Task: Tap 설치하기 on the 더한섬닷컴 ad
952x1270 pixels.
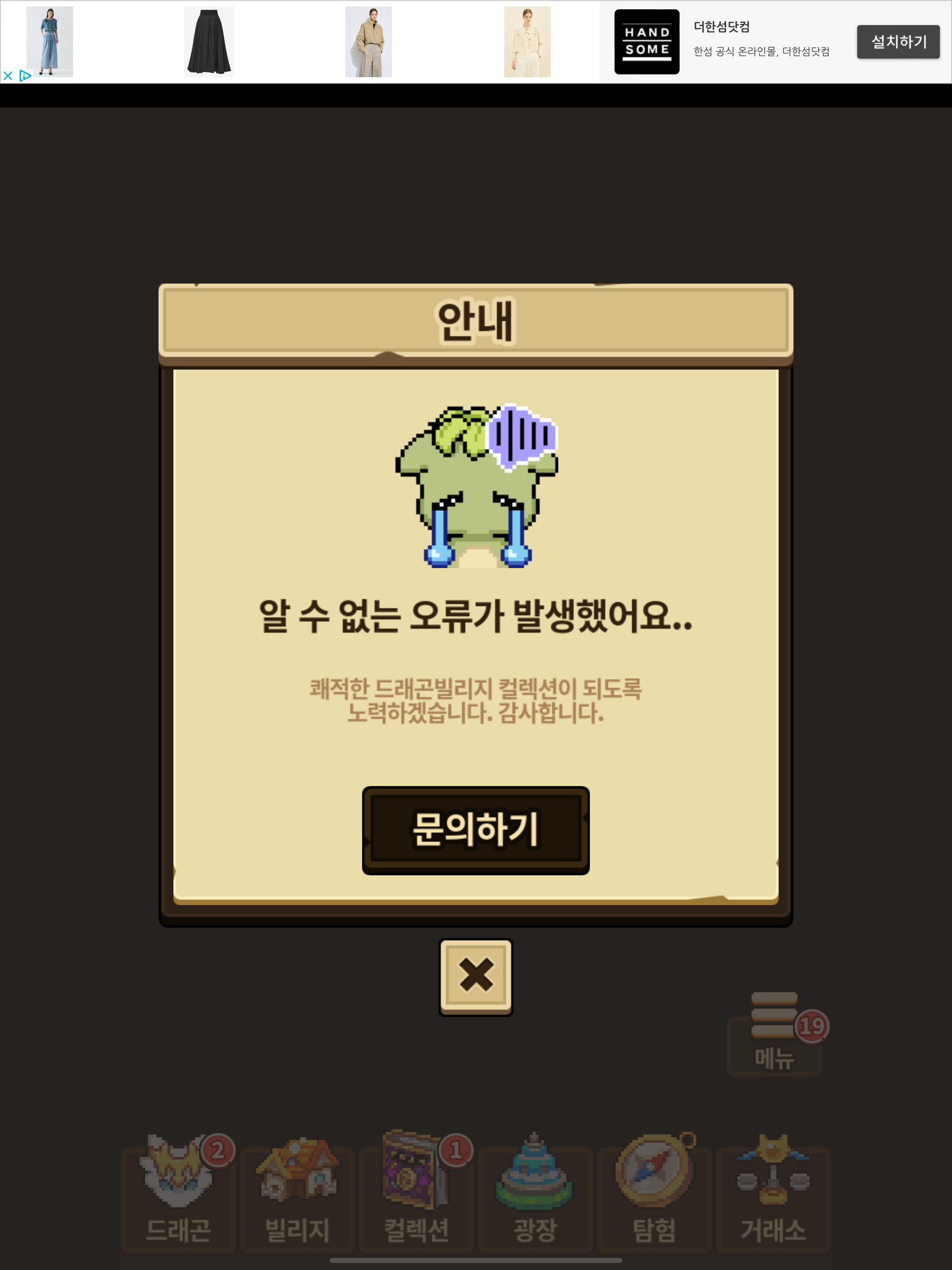Action: (x=898, y=42)
